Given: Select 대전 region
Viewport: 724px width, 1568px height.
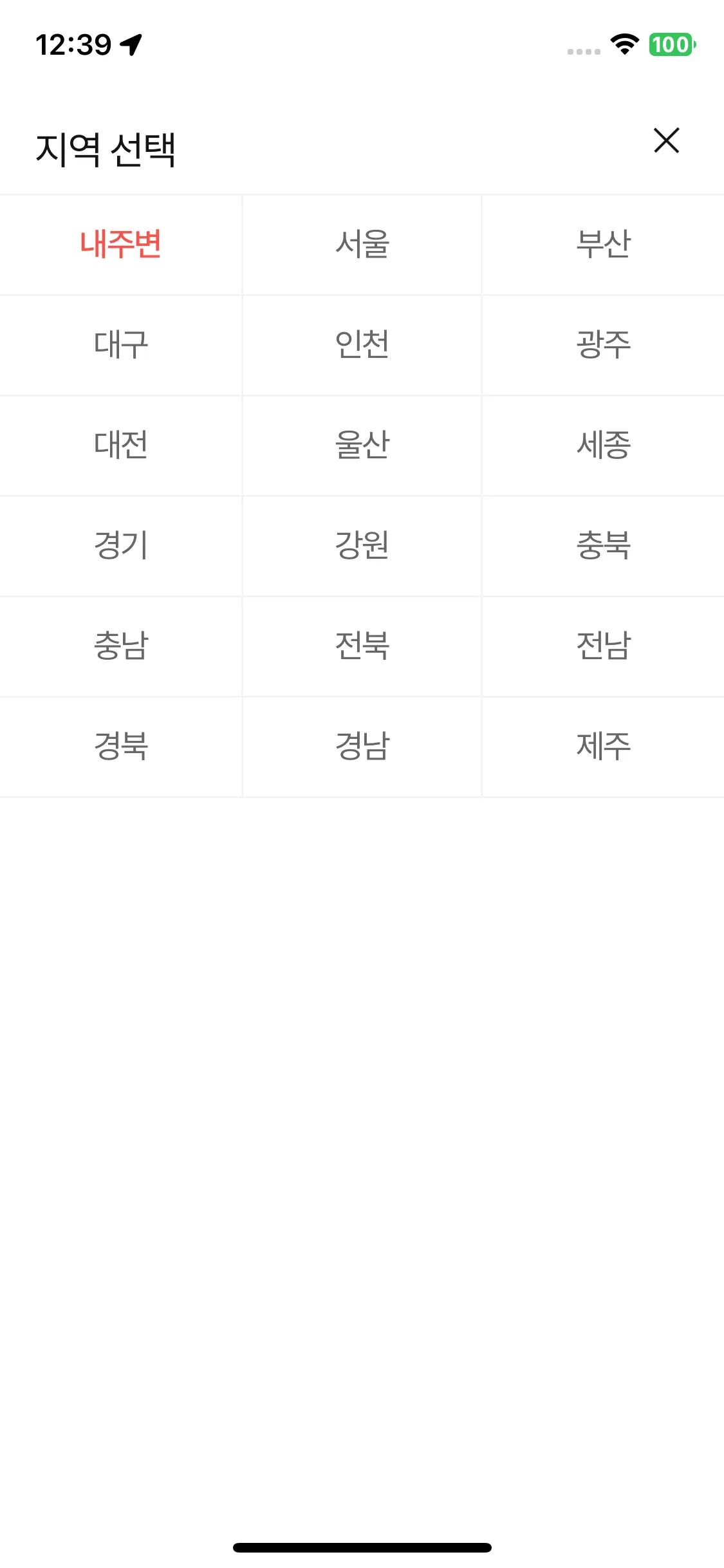Looking at the screenshot, I should point(120,445).
